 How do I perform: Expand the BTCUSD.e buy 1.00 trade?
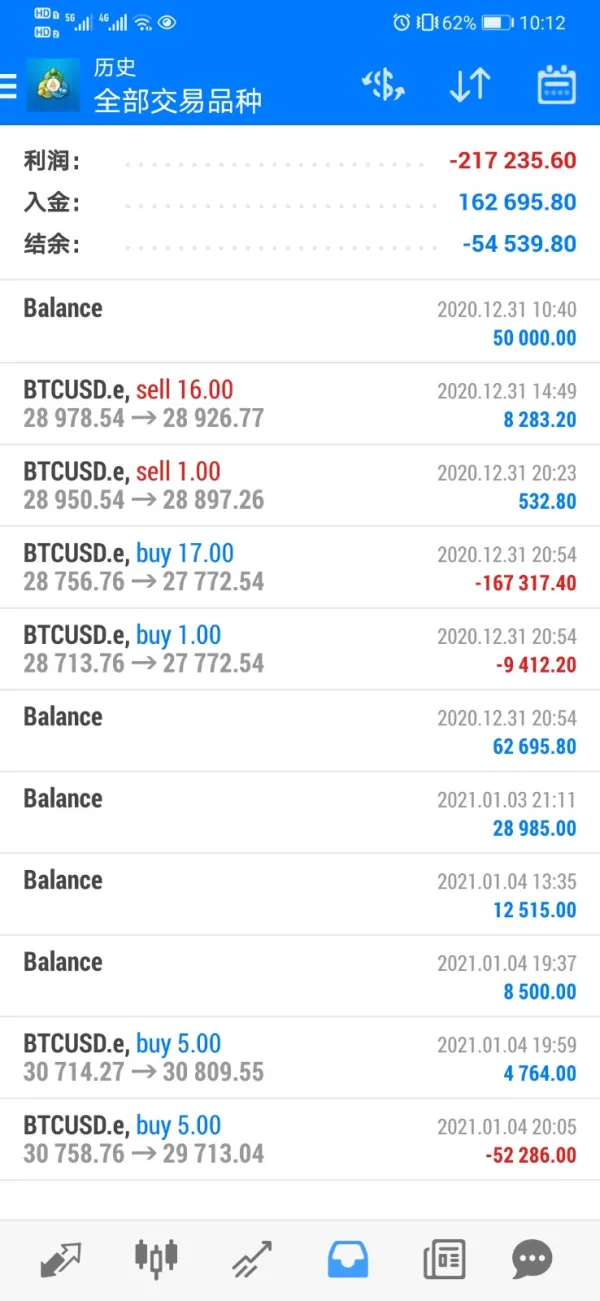coord(300,649)
